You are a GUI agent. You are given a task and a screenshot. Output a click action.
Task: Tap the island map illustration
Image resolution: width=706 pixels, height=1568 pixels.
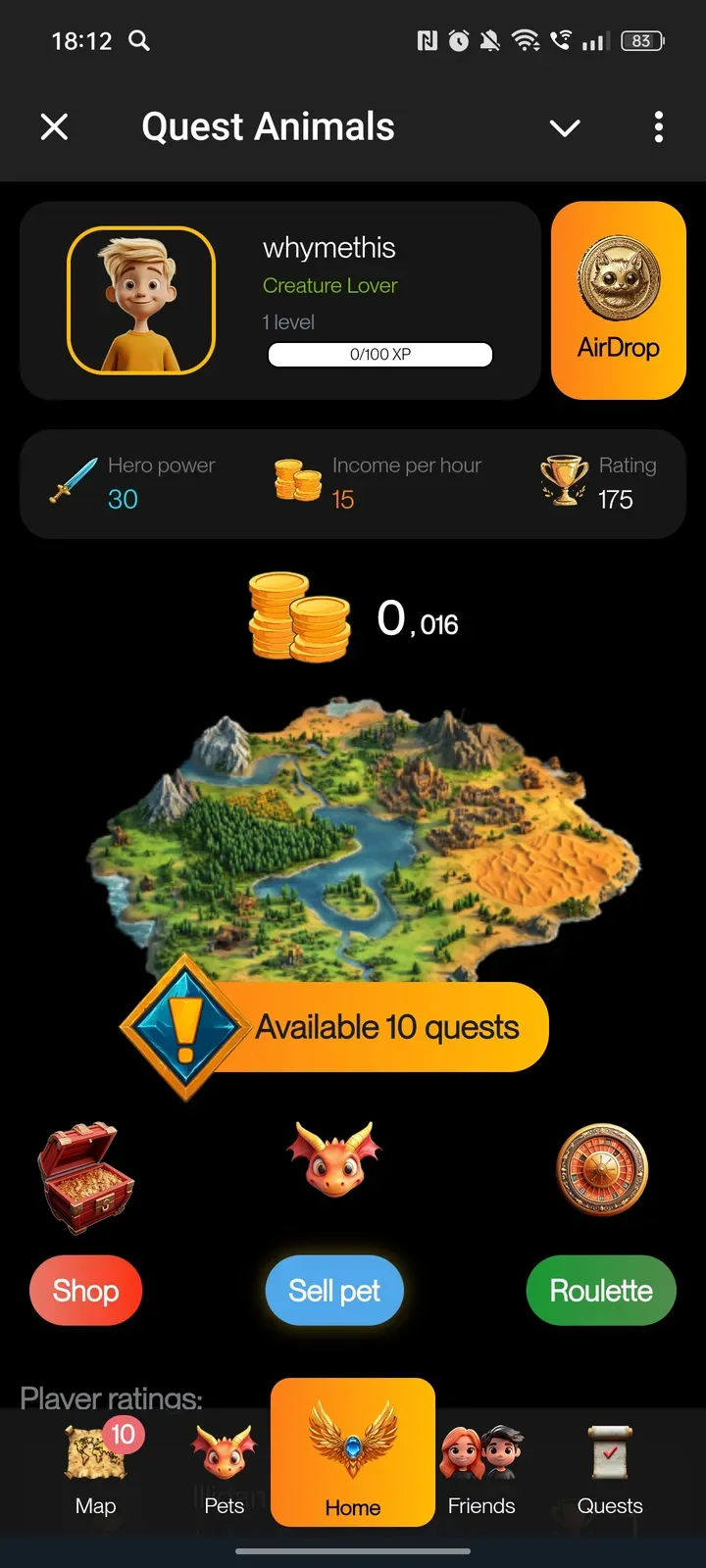363,833
